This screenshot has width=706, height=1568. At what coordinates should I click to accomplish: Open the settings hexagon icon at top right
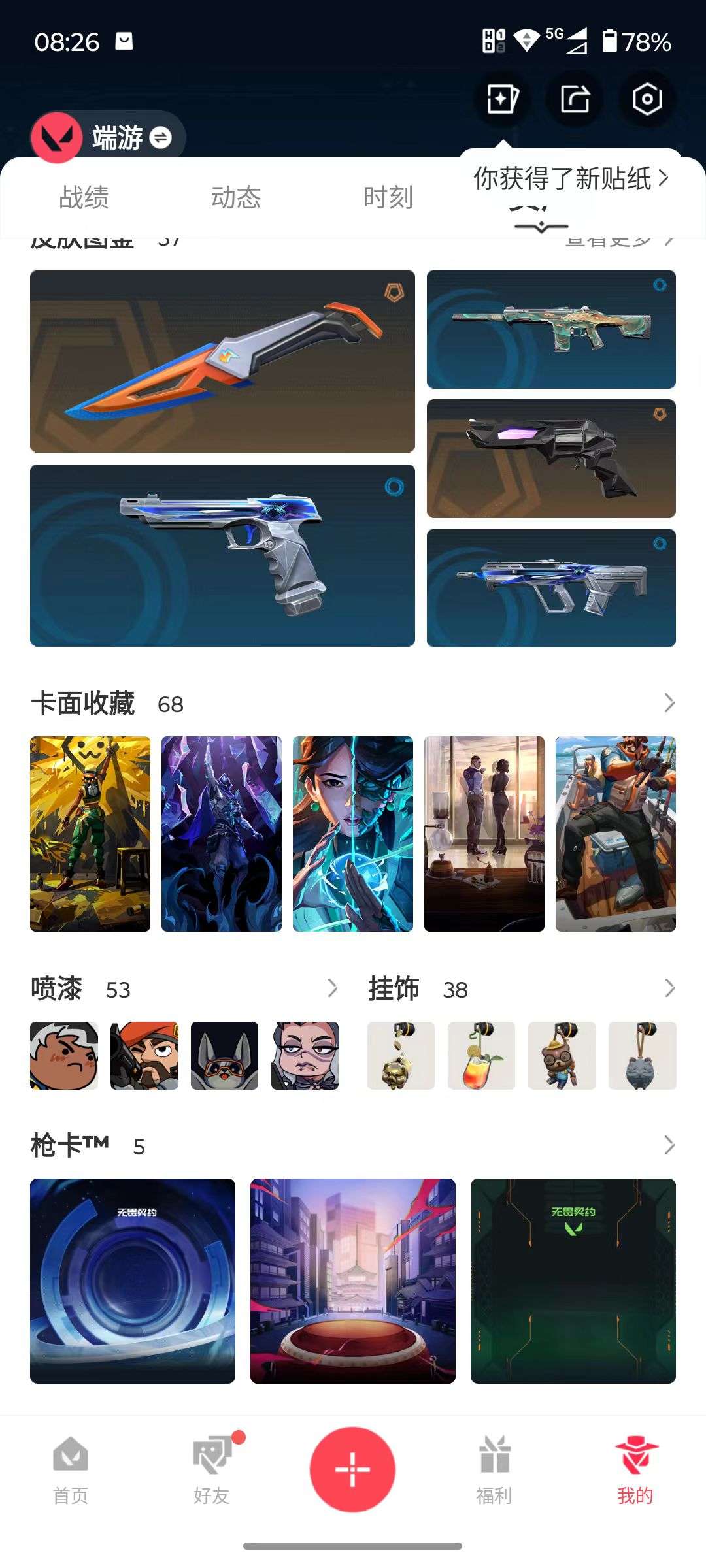click(x=646, y=99)
